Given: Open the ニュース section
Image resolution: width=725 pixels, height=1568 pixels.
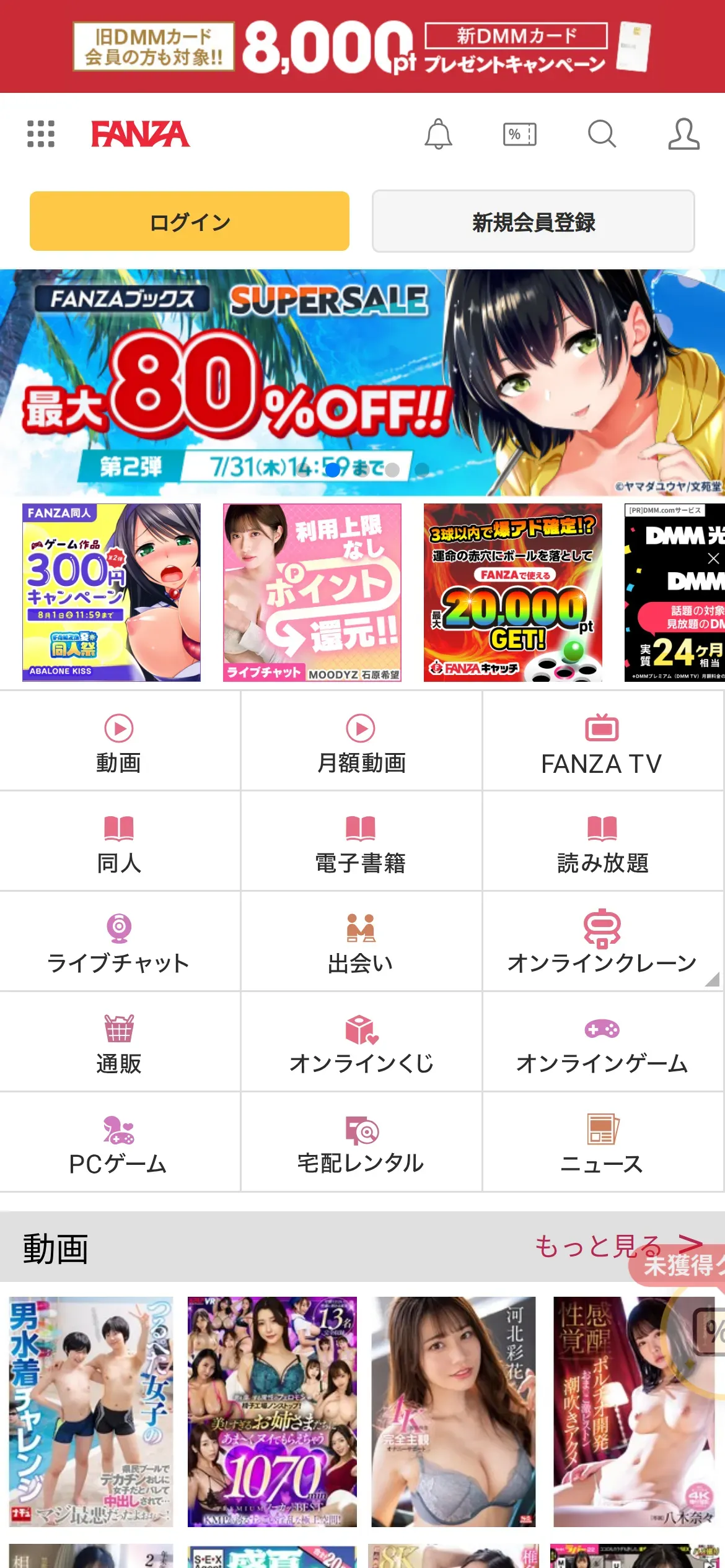Looking at the screenshot, I should [x=602, y=1143].
